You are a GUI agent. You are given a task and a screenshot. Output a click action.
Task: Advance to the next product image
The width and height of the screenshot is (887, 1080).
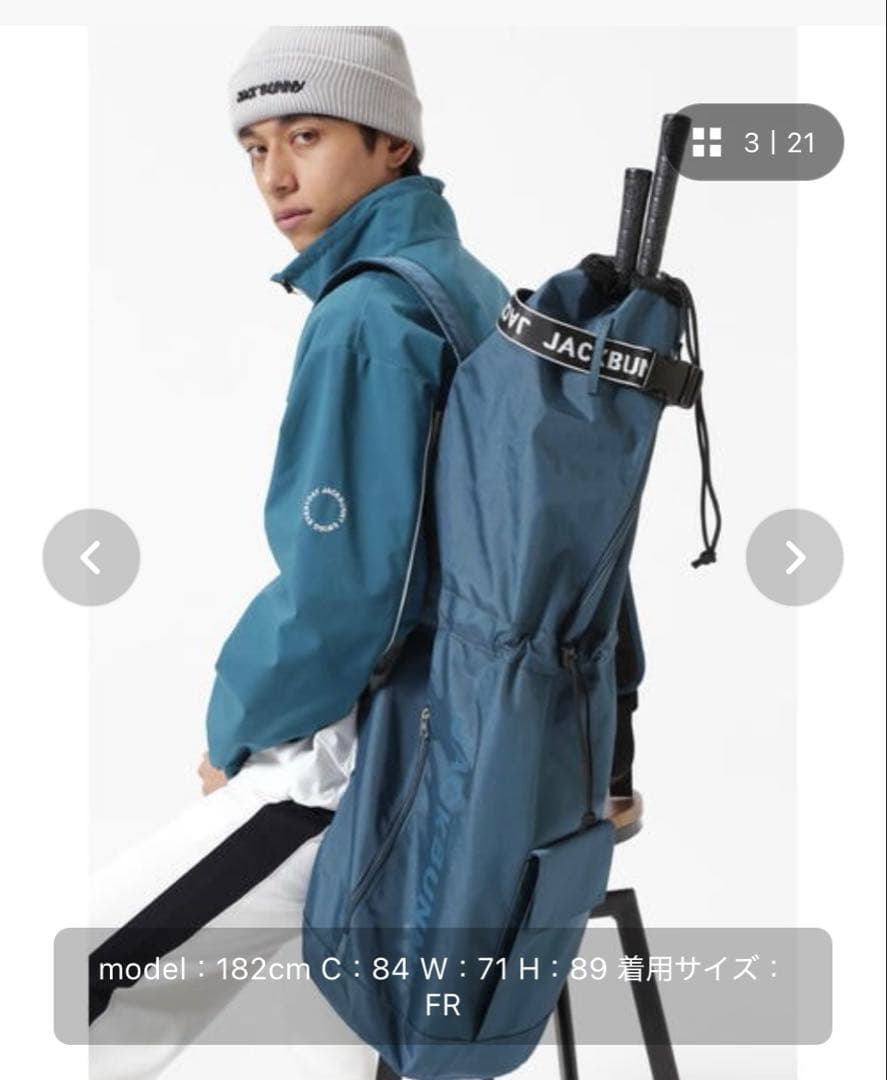[x=794, y=557]
